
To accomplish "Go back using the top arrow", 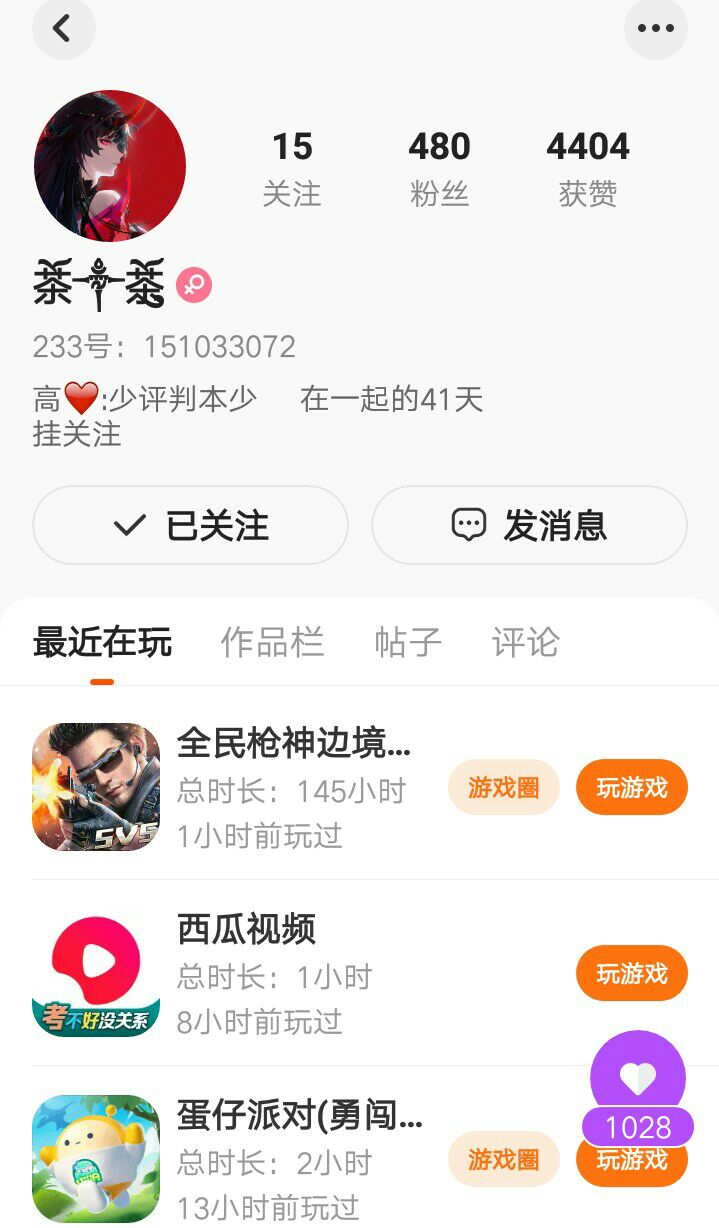I will pos(63,29).
